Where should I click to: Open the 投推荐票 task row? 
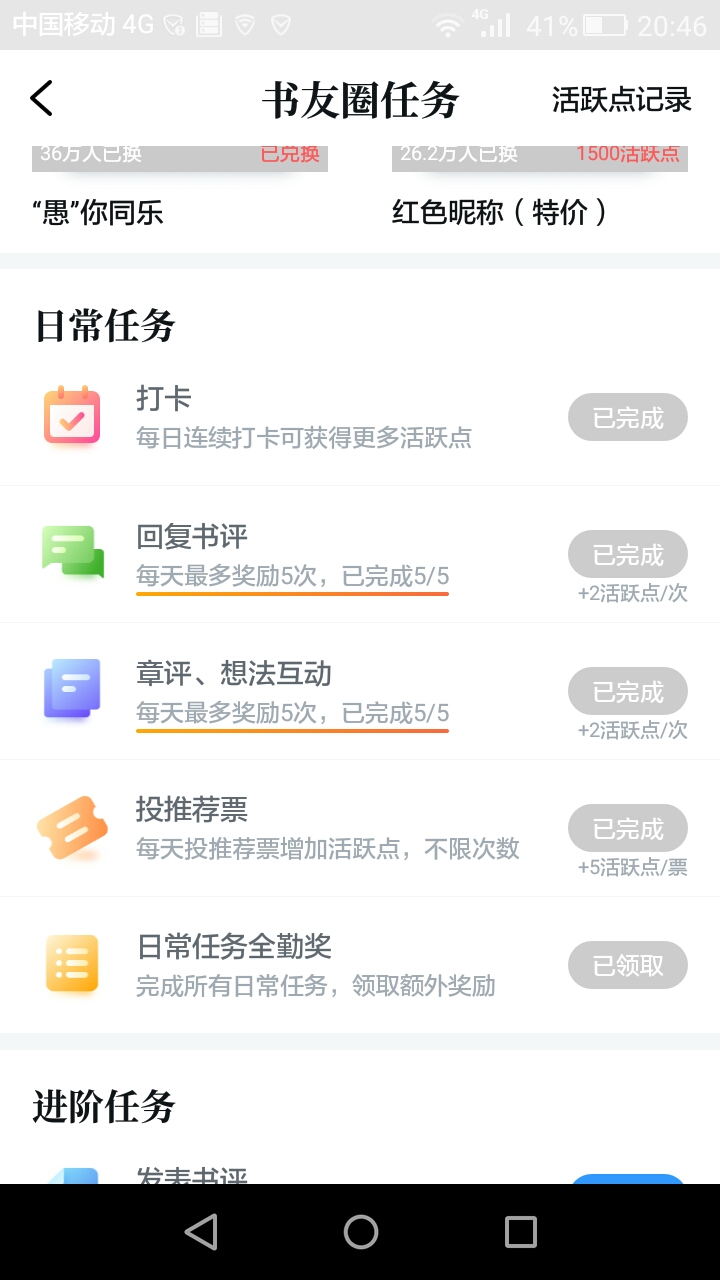360,828
